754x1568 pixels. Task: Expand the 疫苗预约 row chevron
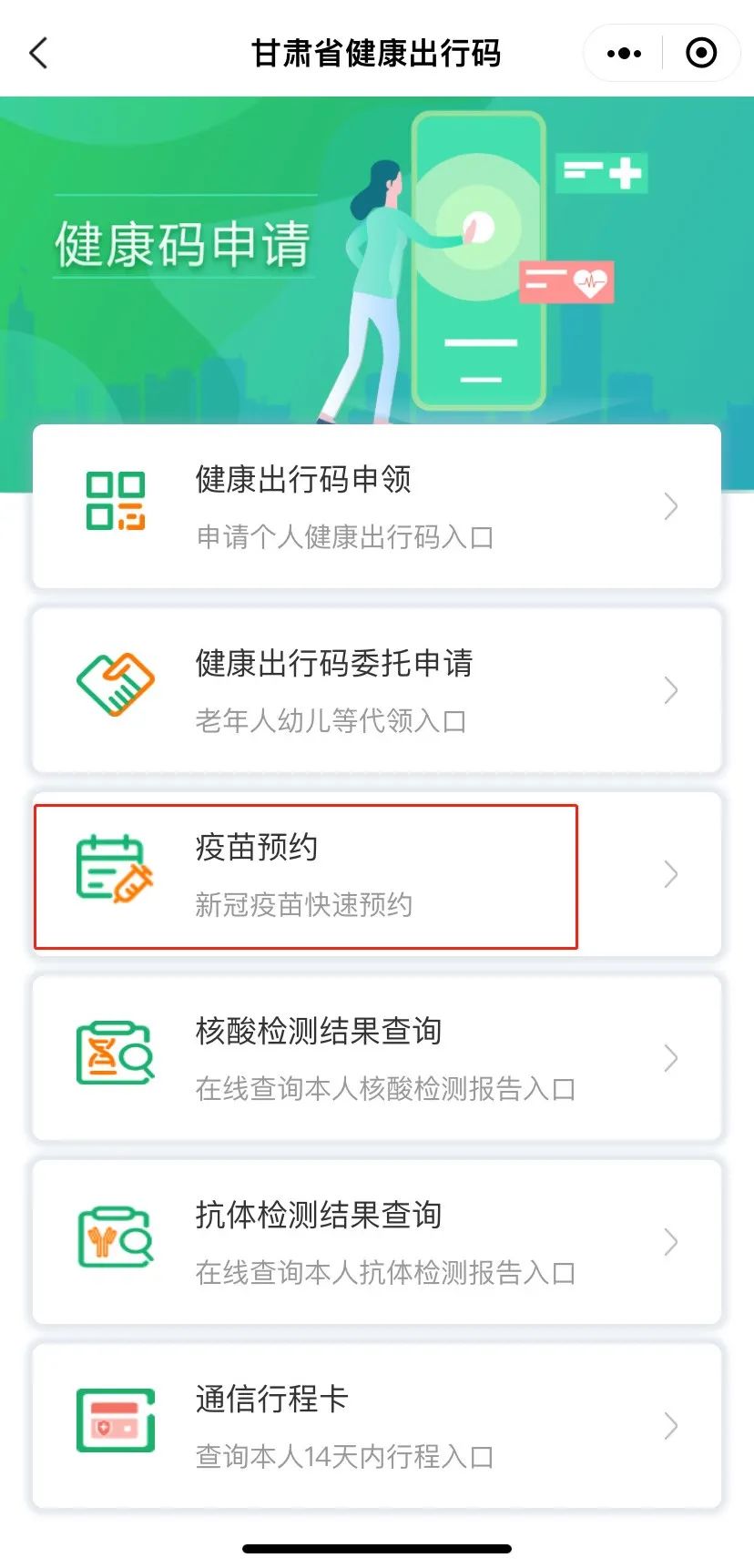671,874
